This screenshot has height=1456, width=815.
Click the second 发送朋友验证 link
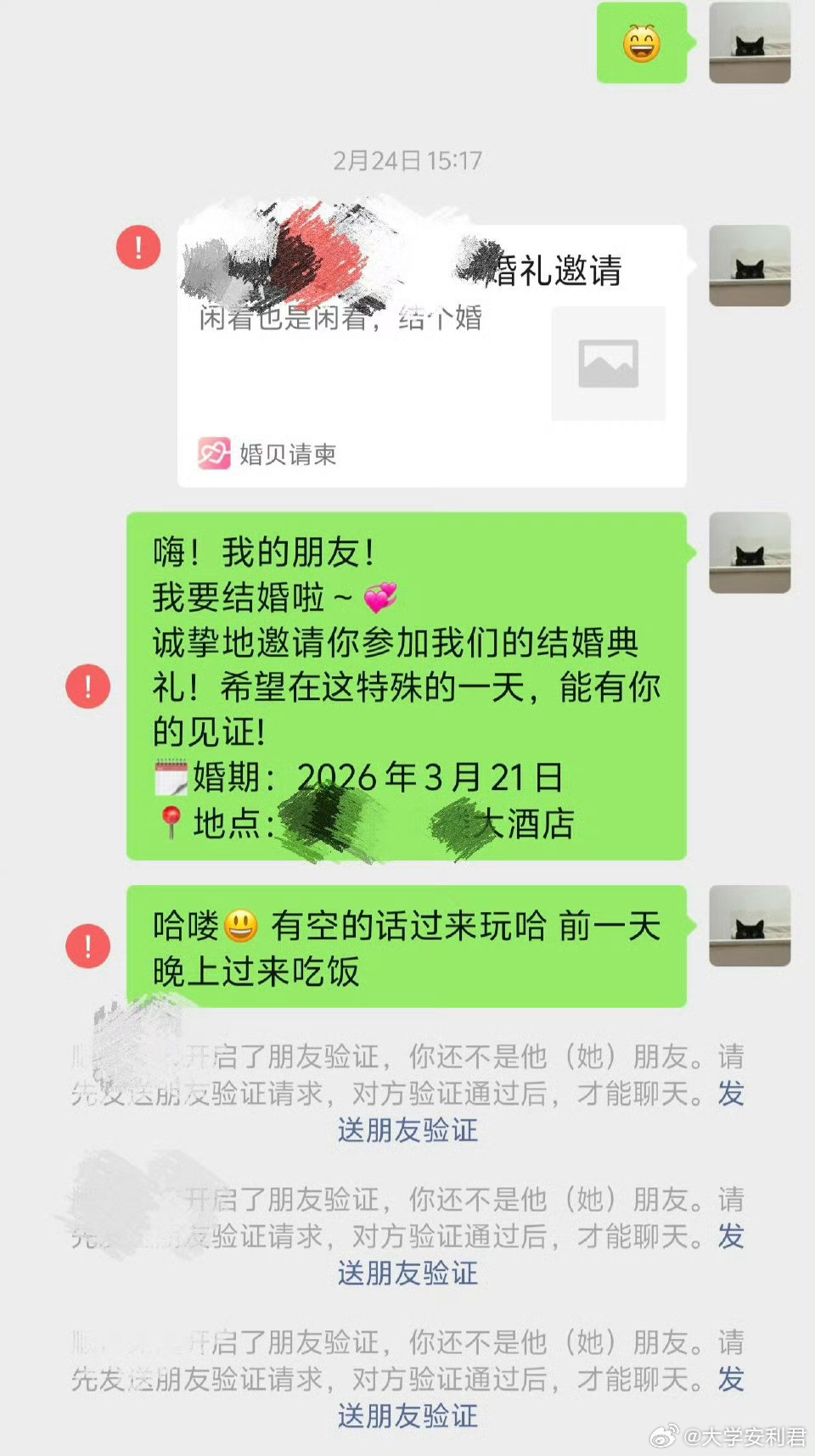[407, 1274]
